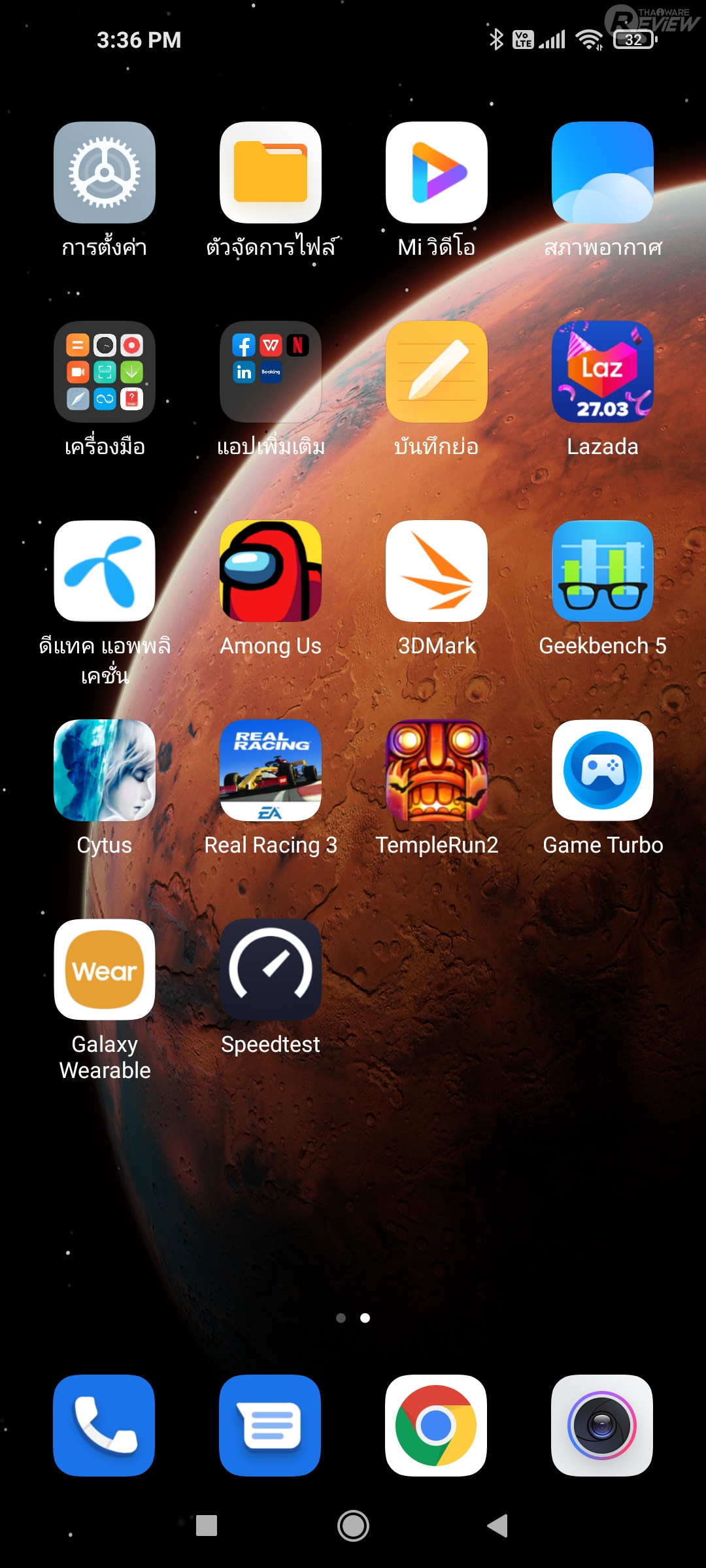Open the Tools folder (เครื่องมือ)
This screenshot has width=706, height=1568.
tap(105, 372)
